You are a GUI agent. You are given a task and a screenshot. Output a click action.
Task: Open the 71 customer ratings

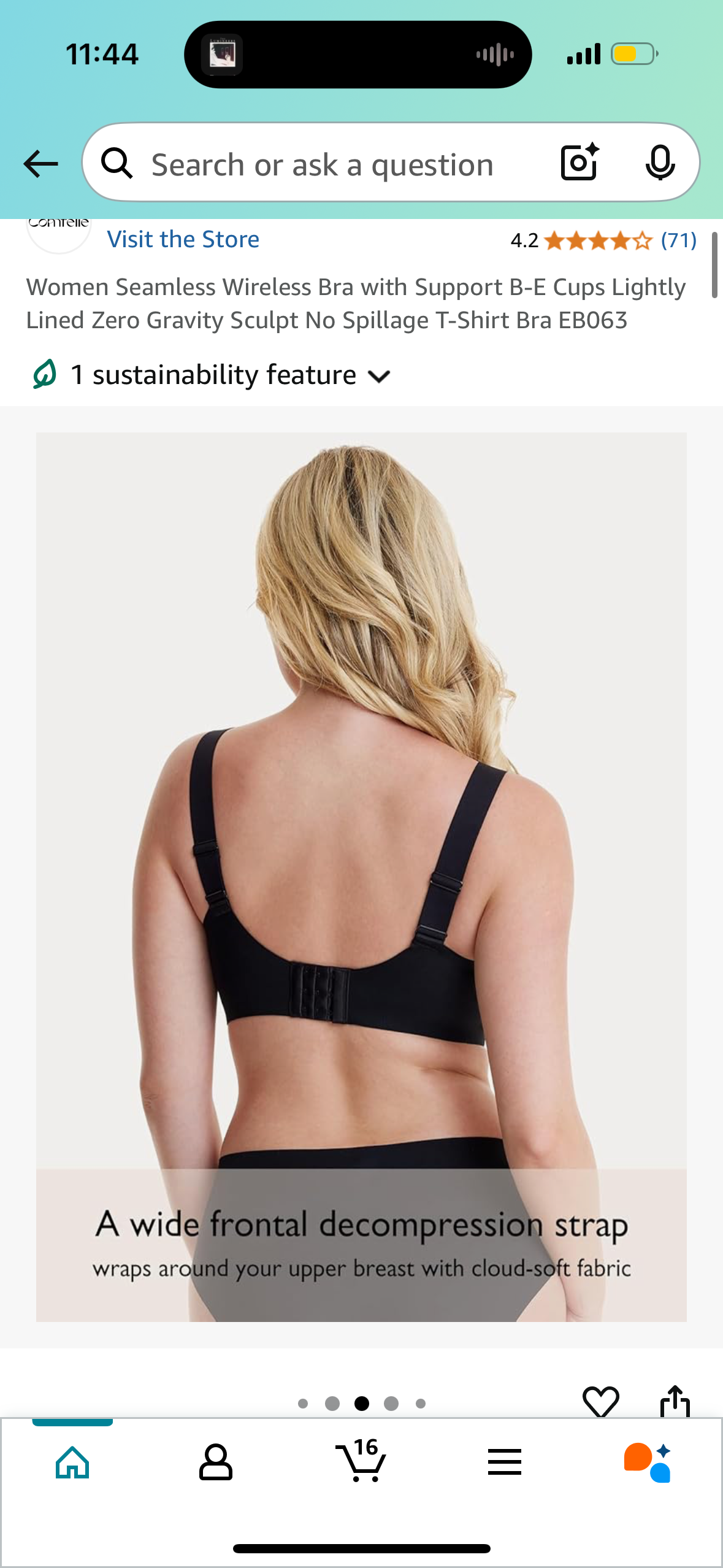tap(678, 240)
